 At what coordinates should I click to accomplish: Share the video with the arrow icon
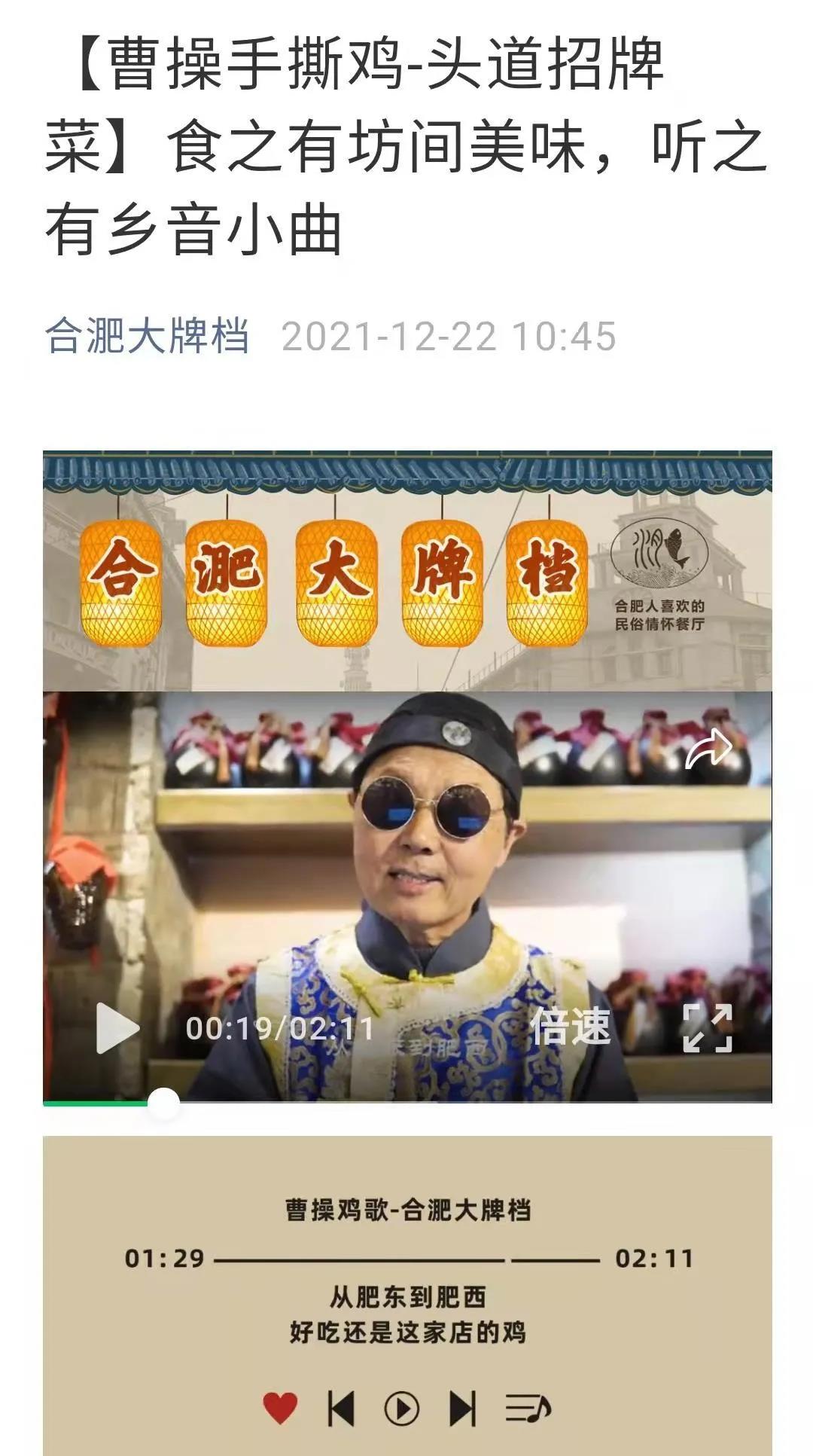(708, 749)
